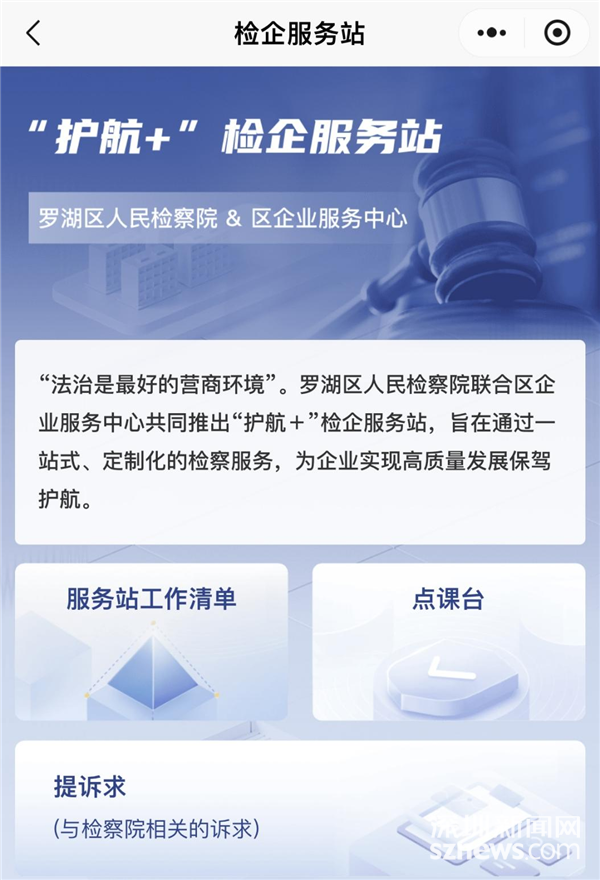Open the 点课台 card
The image size is (600, 880).
coord(448,641)
